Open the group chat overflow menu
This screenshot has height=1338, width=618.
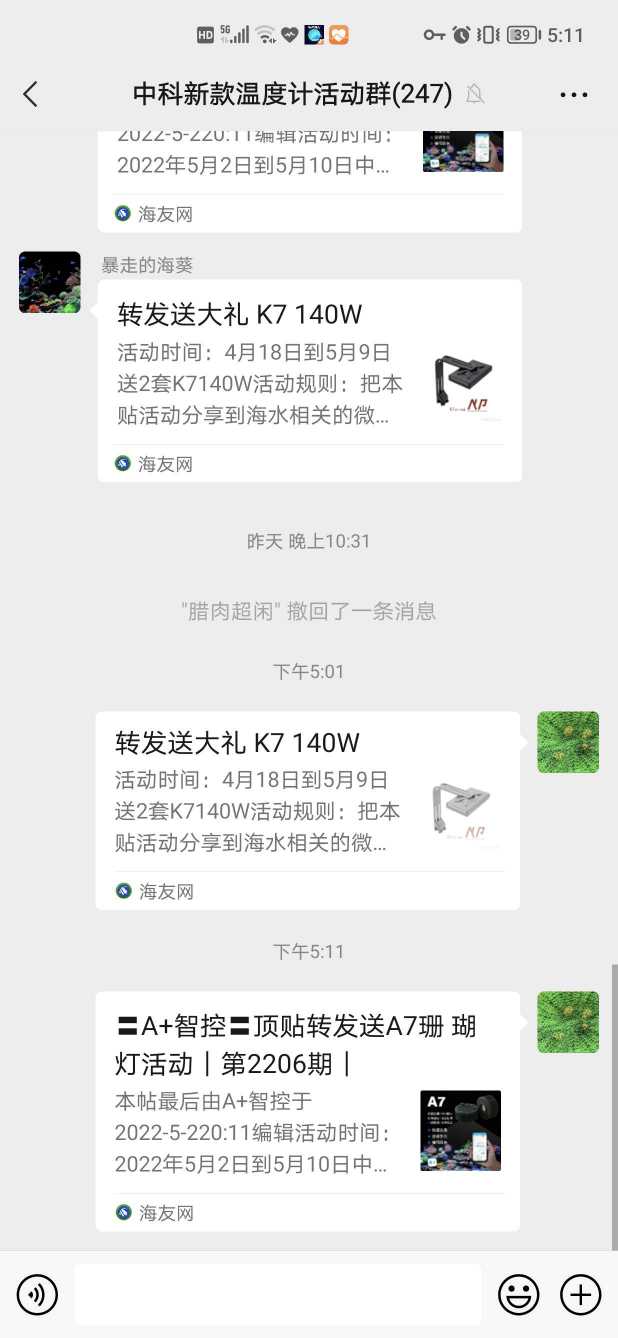(574, 95)
